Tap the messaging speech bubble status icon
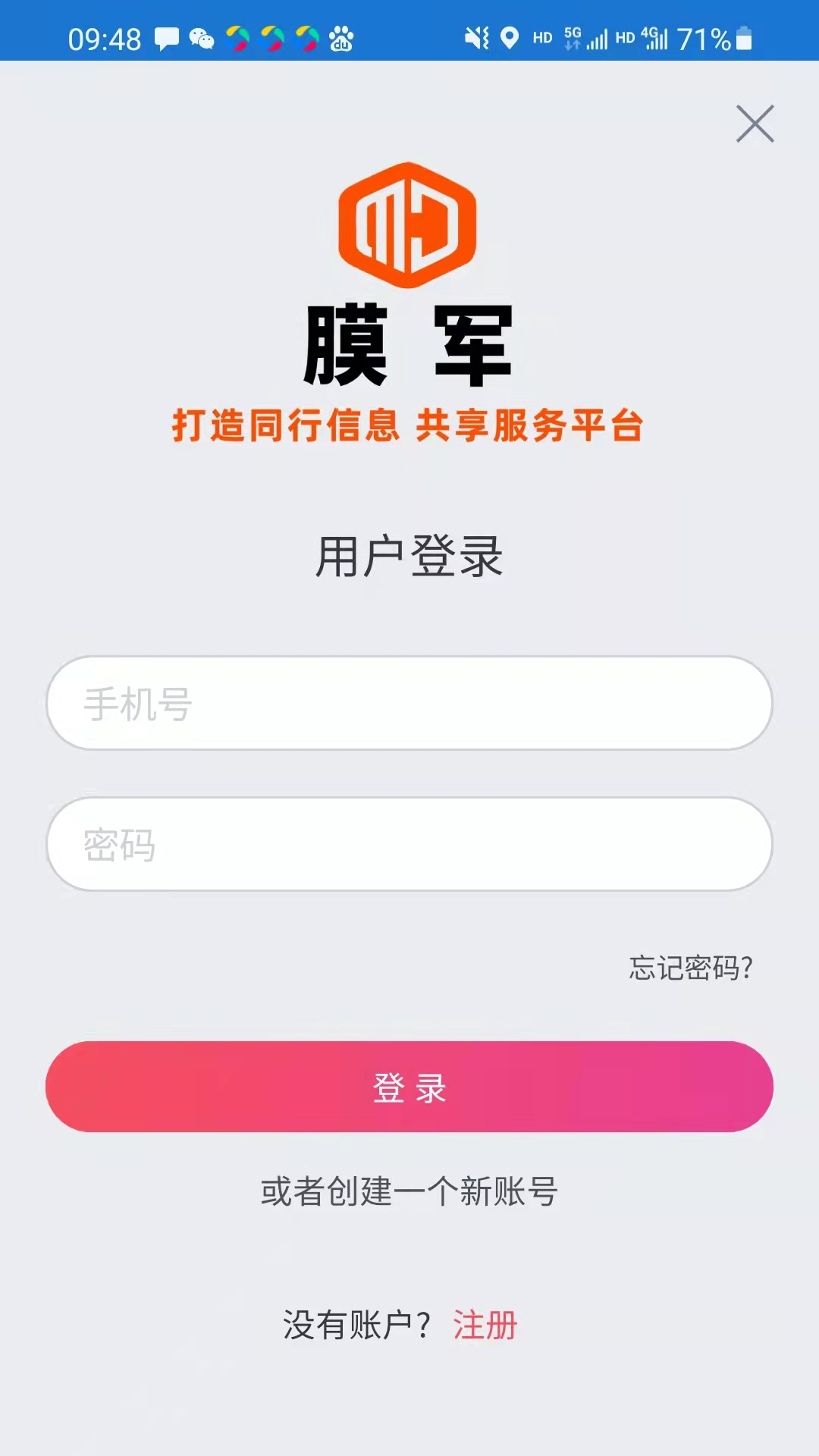 (x=165, y=36)
